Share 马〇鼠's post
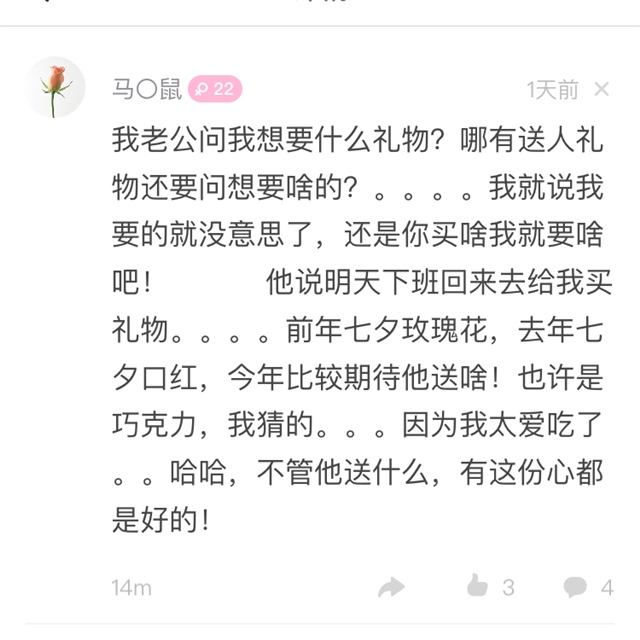Screen dimensions: 640x640 coord(391,587)
